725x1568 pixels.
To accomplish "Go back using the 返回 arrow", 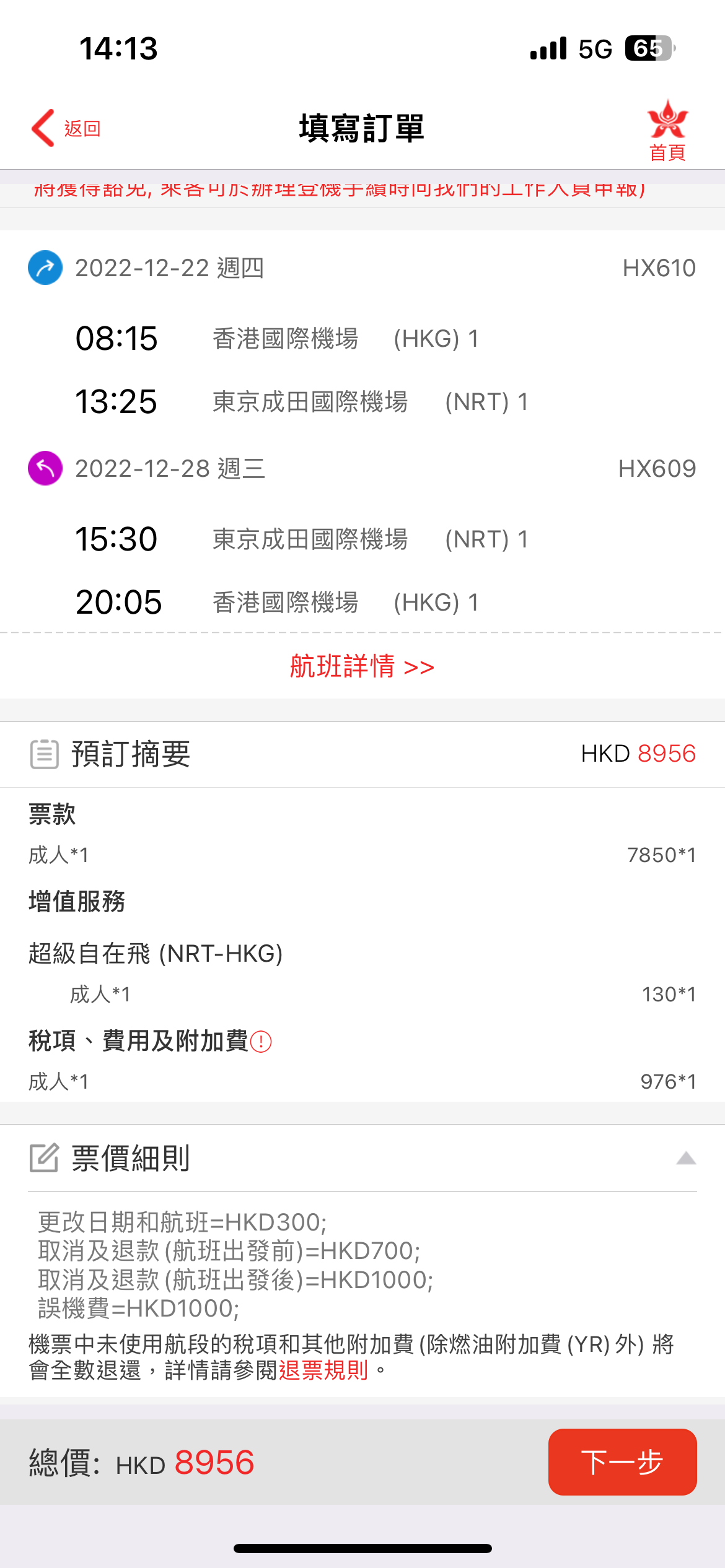I will (x=66, y=128).
